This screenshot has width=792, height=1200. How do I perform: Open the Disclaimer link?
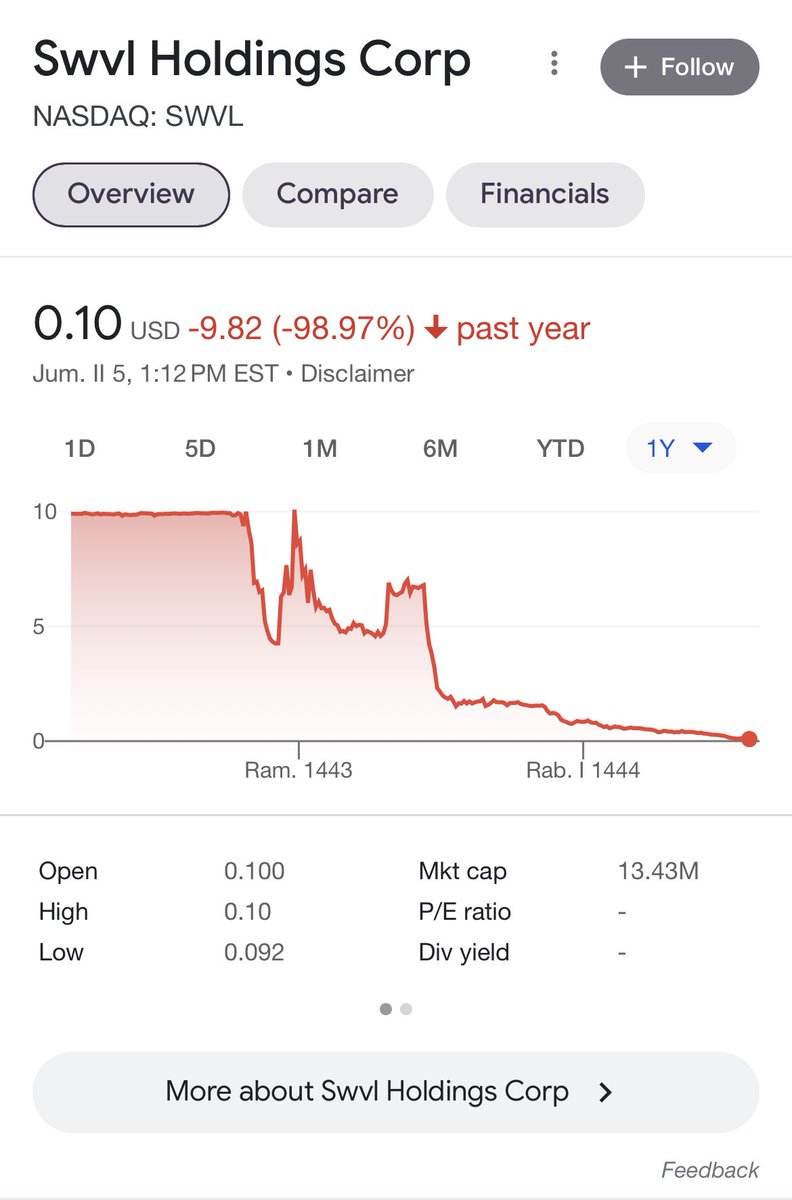357,374
